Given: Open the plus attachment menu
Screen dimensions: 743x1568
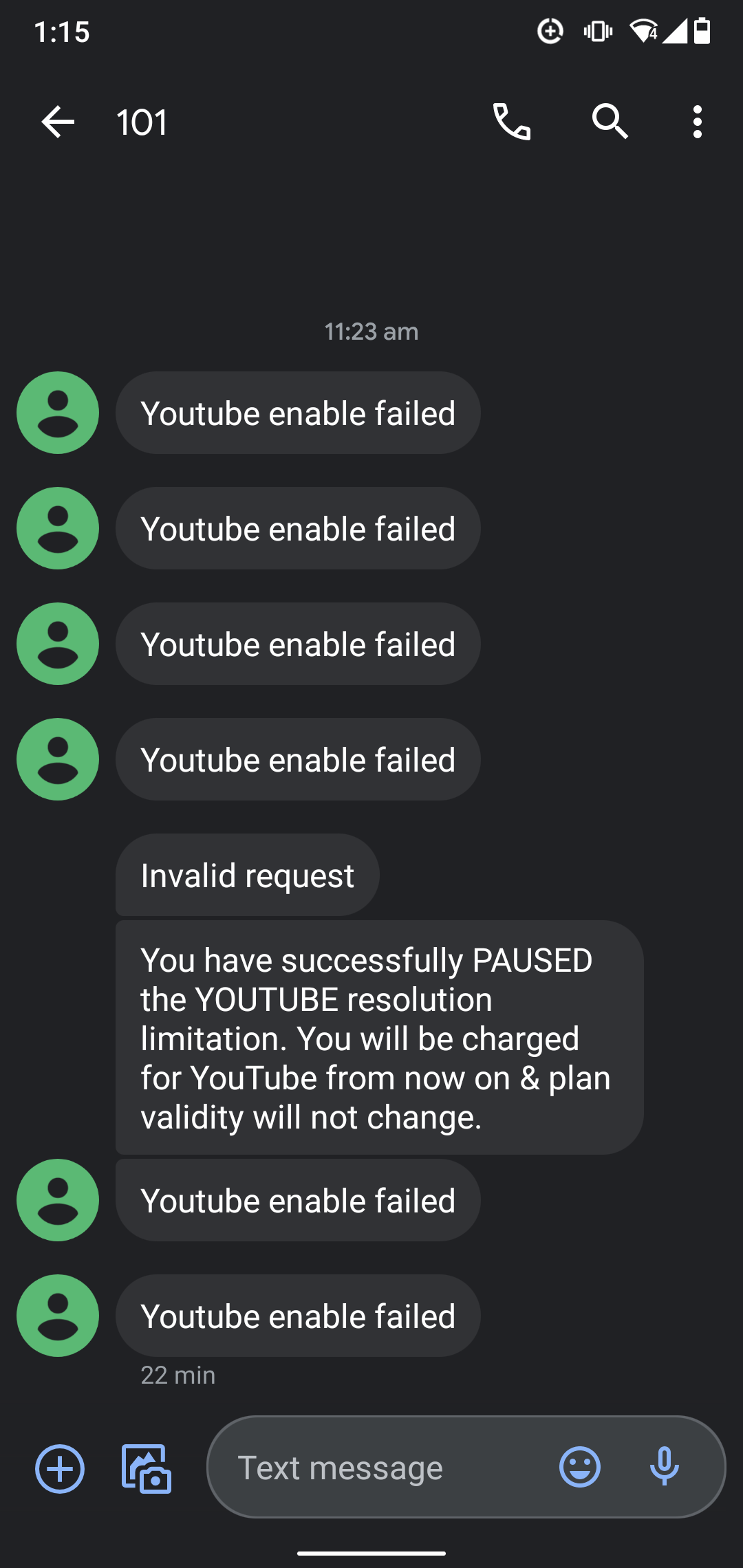Looking at the screenshot, I should point(60,1469).
